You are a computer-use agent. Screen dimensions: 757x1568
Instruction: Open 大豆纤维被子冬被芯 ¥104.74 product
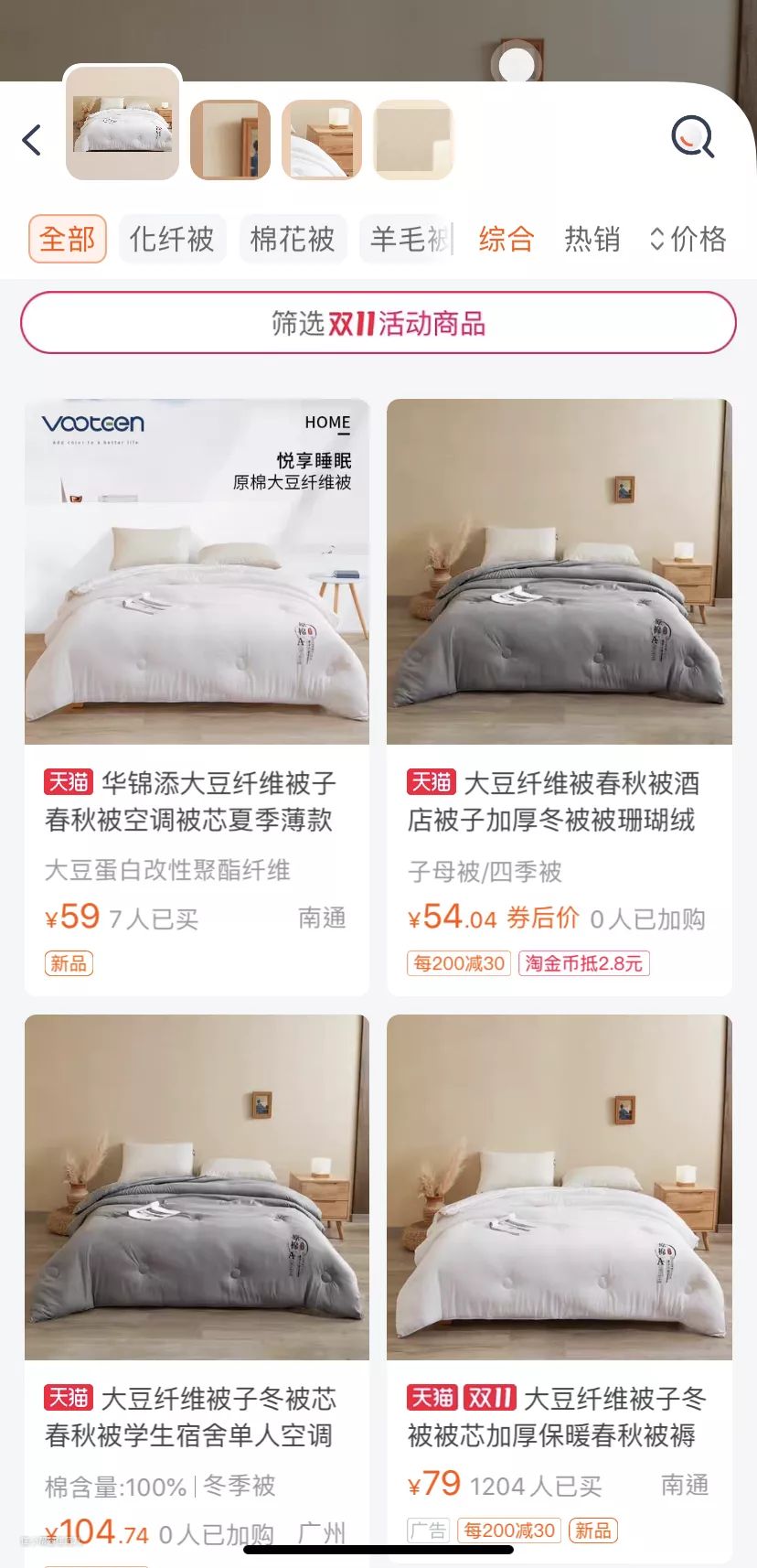point(197,1281)
